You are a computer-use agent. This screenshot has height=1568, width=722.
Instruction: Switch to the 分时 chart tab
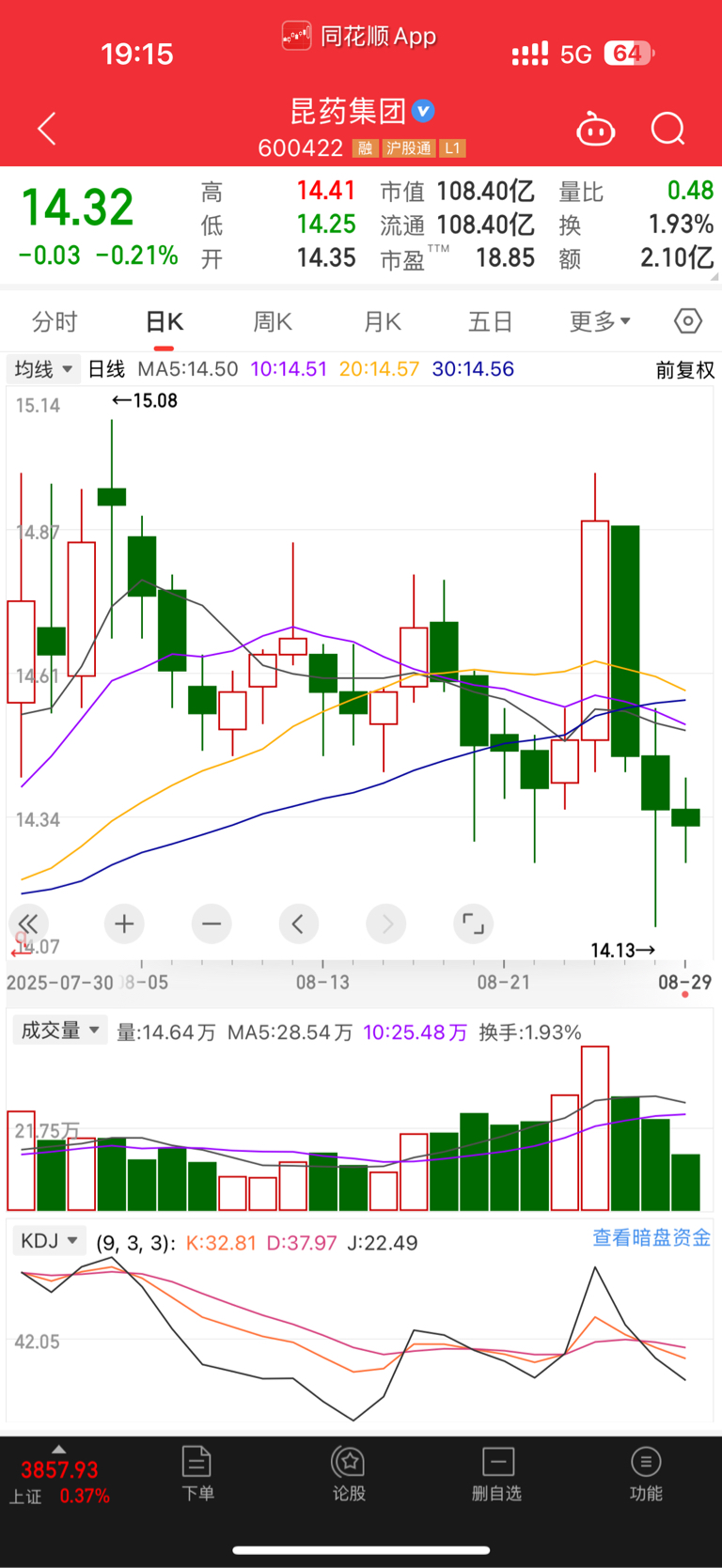click(55, 322)
